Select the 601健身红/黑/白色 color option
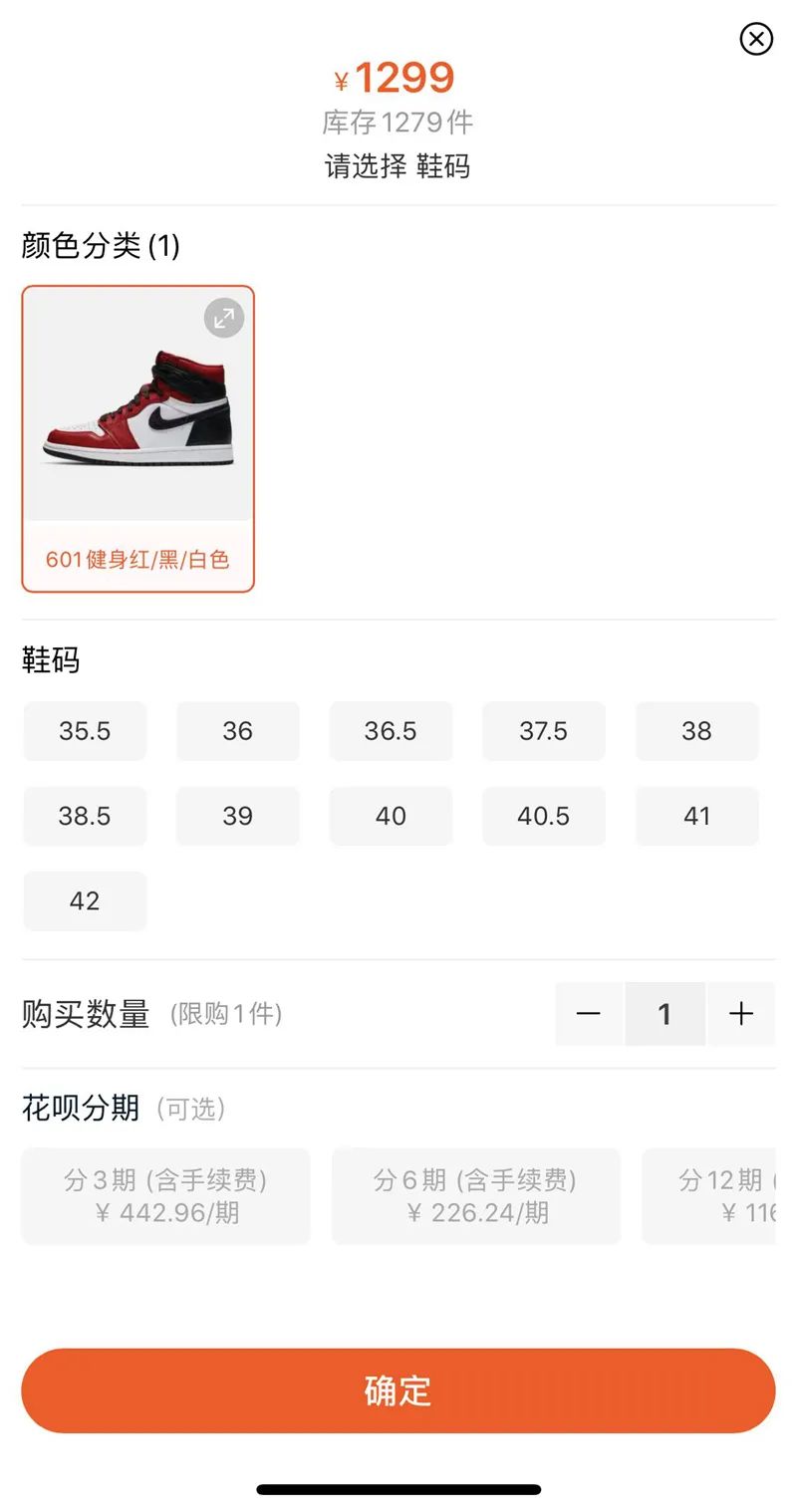Image resolution: width=797 pixels, height=1512 pixels. (x=137, y=560)
